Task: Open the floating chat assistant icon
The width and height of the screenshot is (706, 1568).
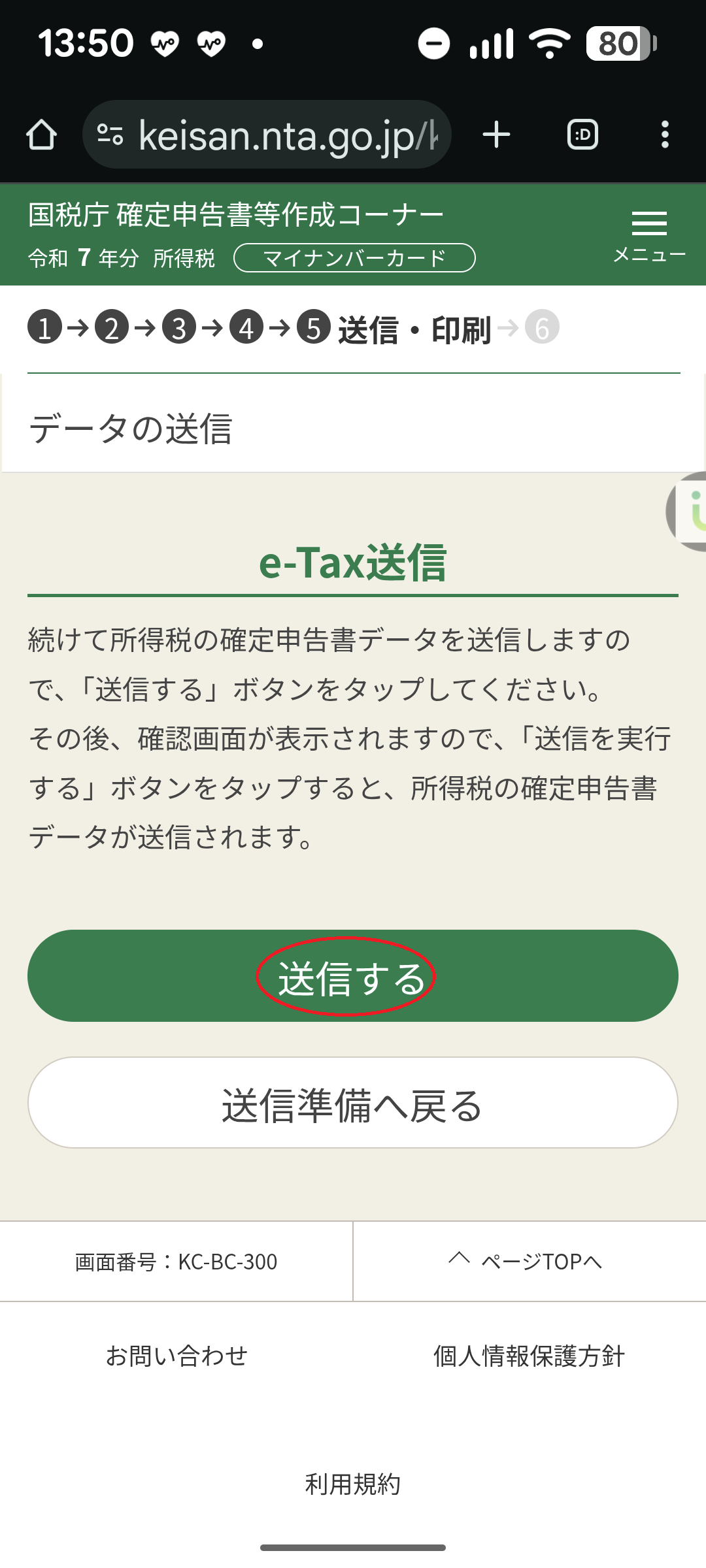Action: [x=690, y=512]
